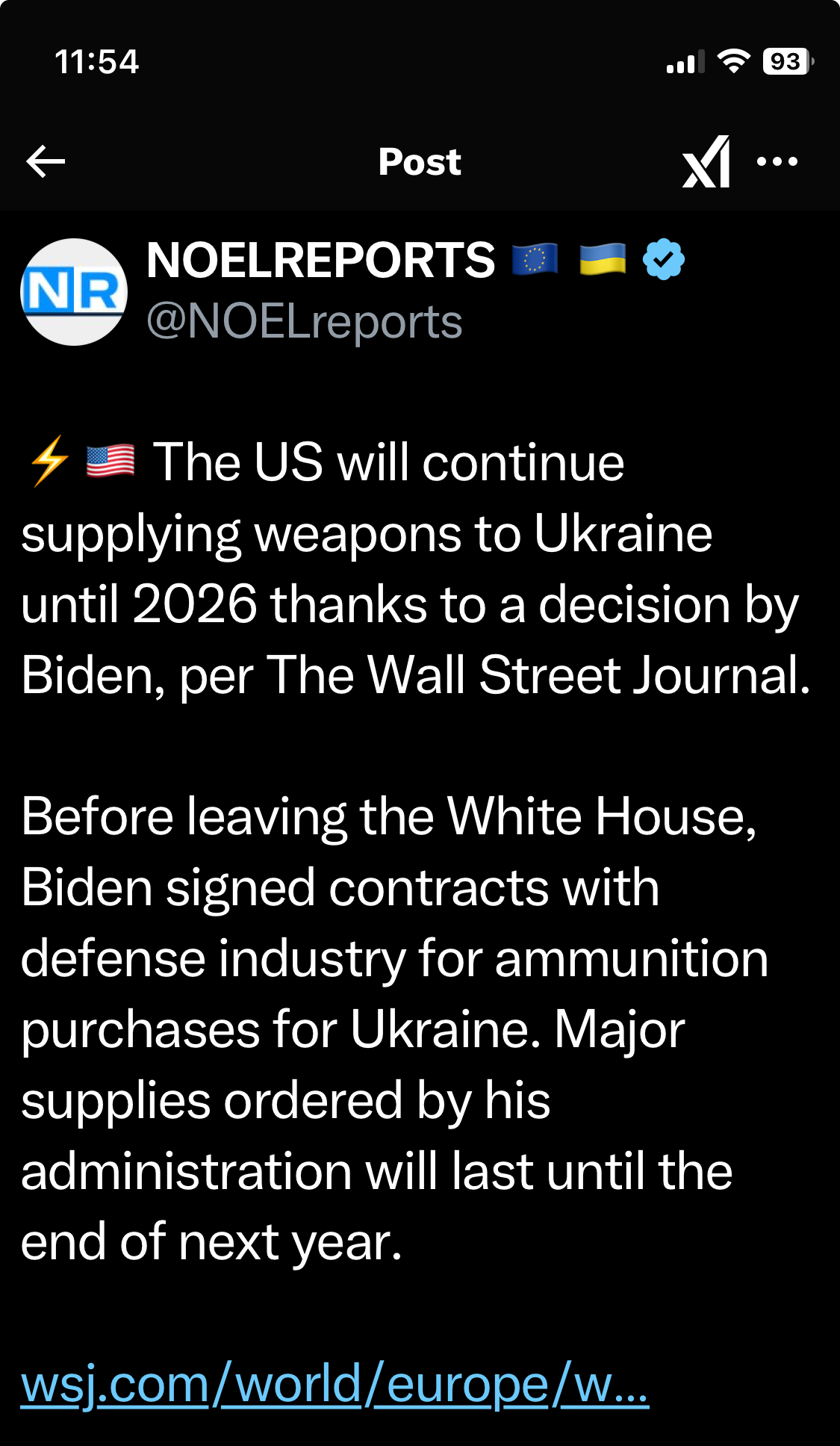The width and height of the screenshot is (840, 1446).
Task: Open NOELREPORTS profile picture
Action: (74, 292)
